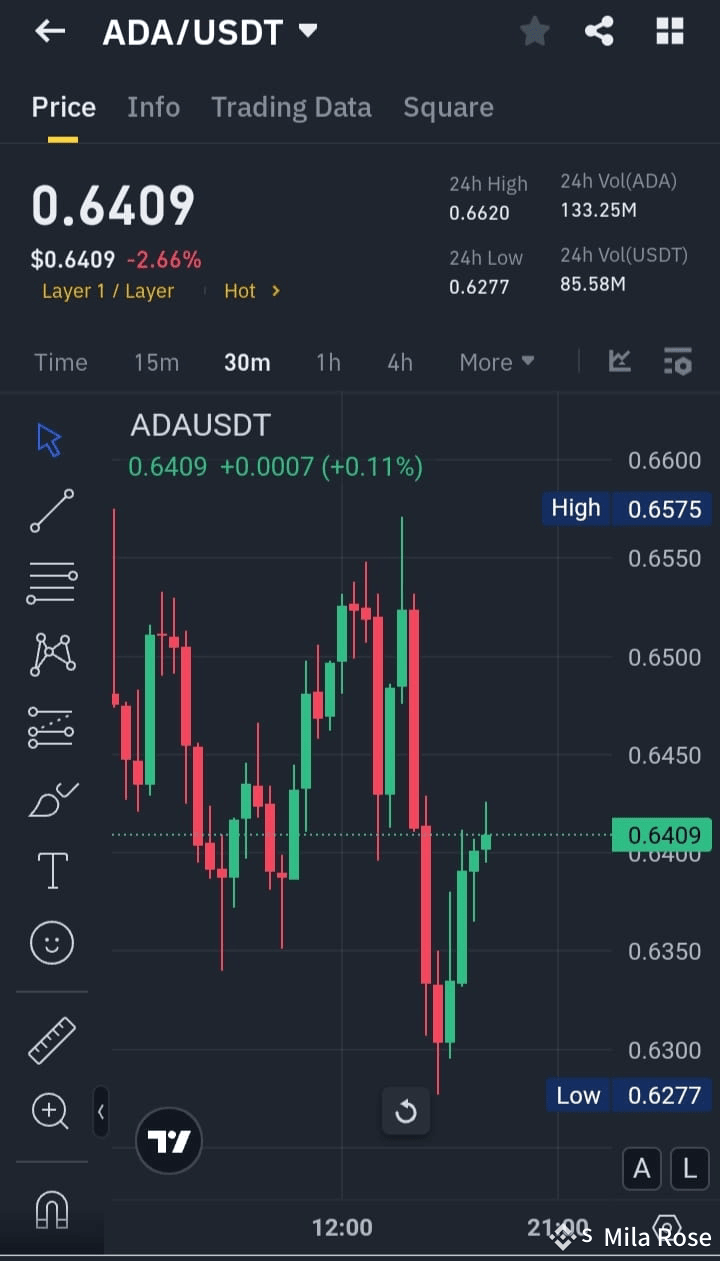Activate the chart zoom-in tool
This screenshot has height=1261, width=720.
coord(51,1111)
